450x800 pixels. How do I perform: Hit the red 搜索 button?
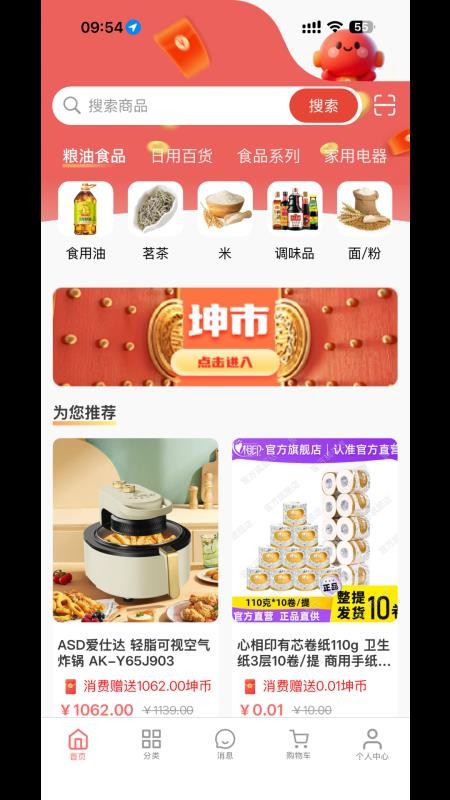click(x=323, y=106)
